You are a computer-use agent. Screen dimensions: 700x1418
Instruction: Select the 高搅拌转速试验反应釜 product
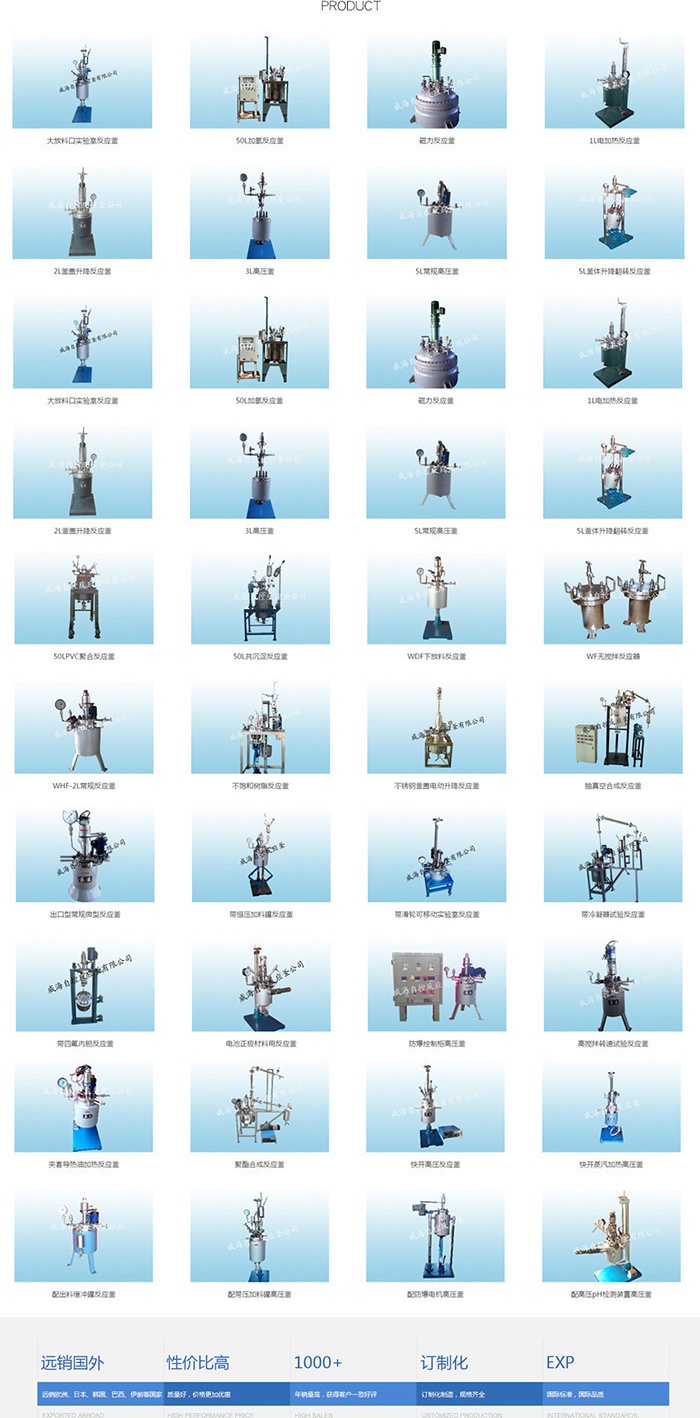coord(612,985)
